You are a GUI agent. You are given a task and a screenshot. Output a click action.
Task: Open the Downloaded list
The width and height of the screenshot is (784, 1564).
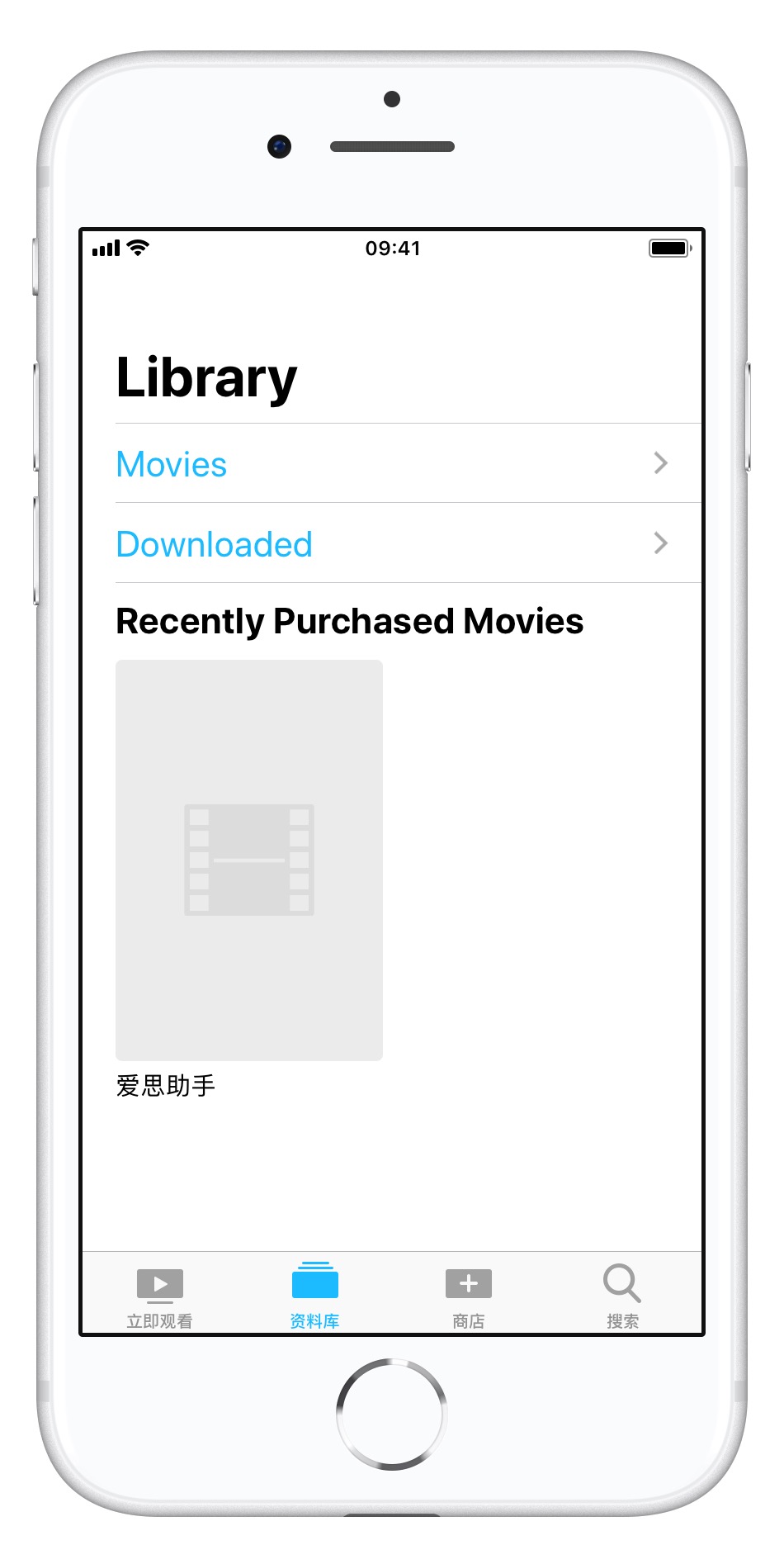pyautogui.click(x=392, y=544)
